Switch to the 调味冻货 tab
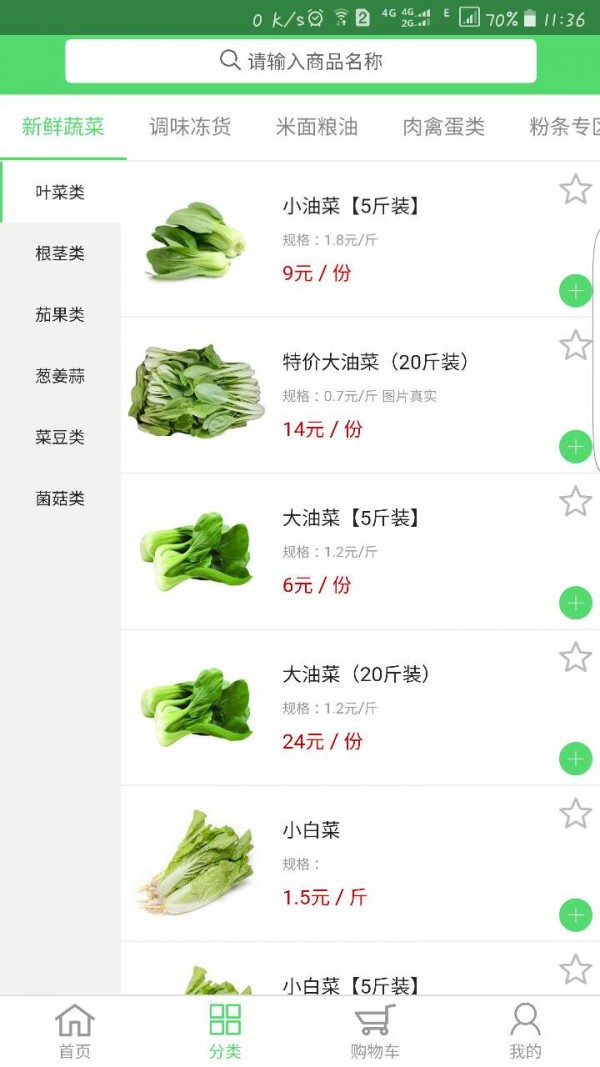The image size is (600, 1067). click(x=190, y=127)
